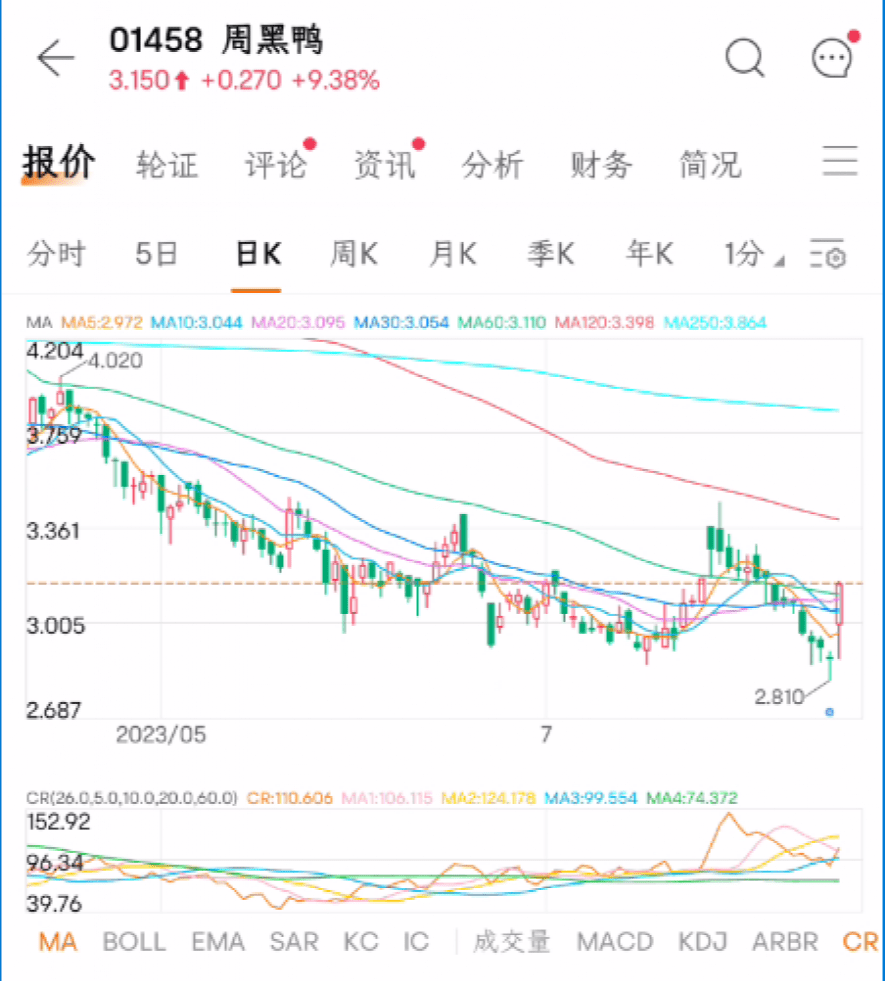Open the search magnifier icon
The image size is (885, 981).
(744, 58)
